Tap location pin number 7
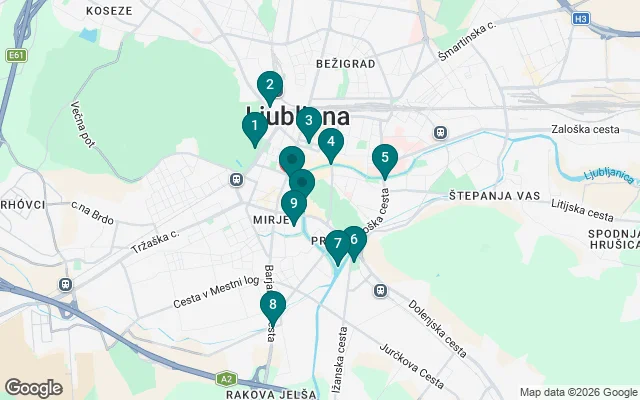 tap(338, 243)
